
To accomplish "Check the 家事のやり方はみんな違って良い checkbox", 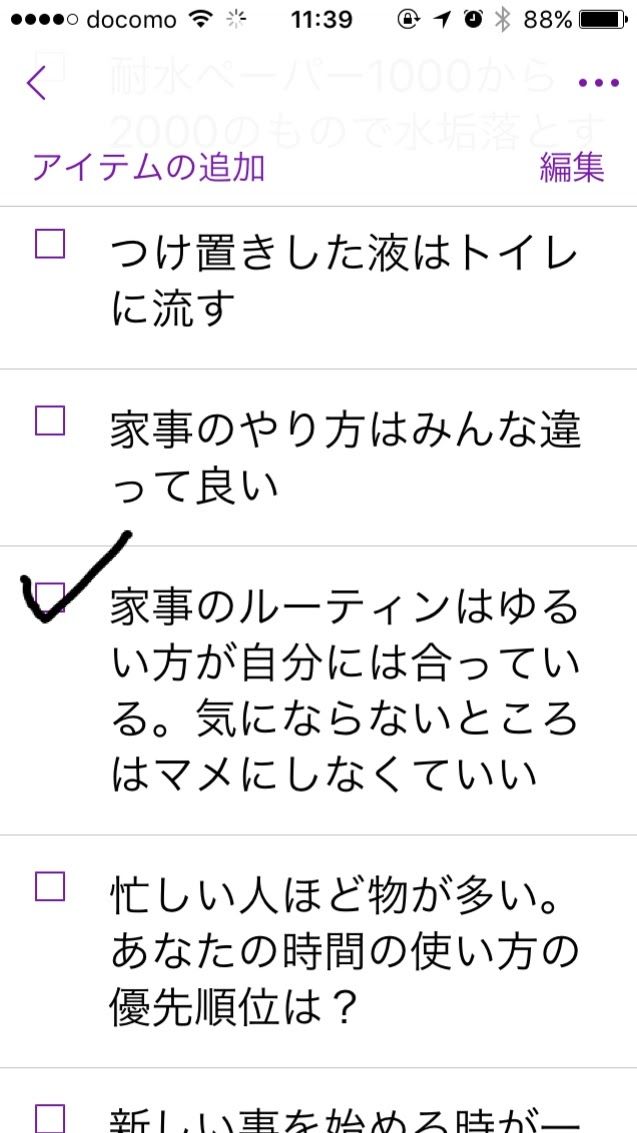I will [50, 421].
